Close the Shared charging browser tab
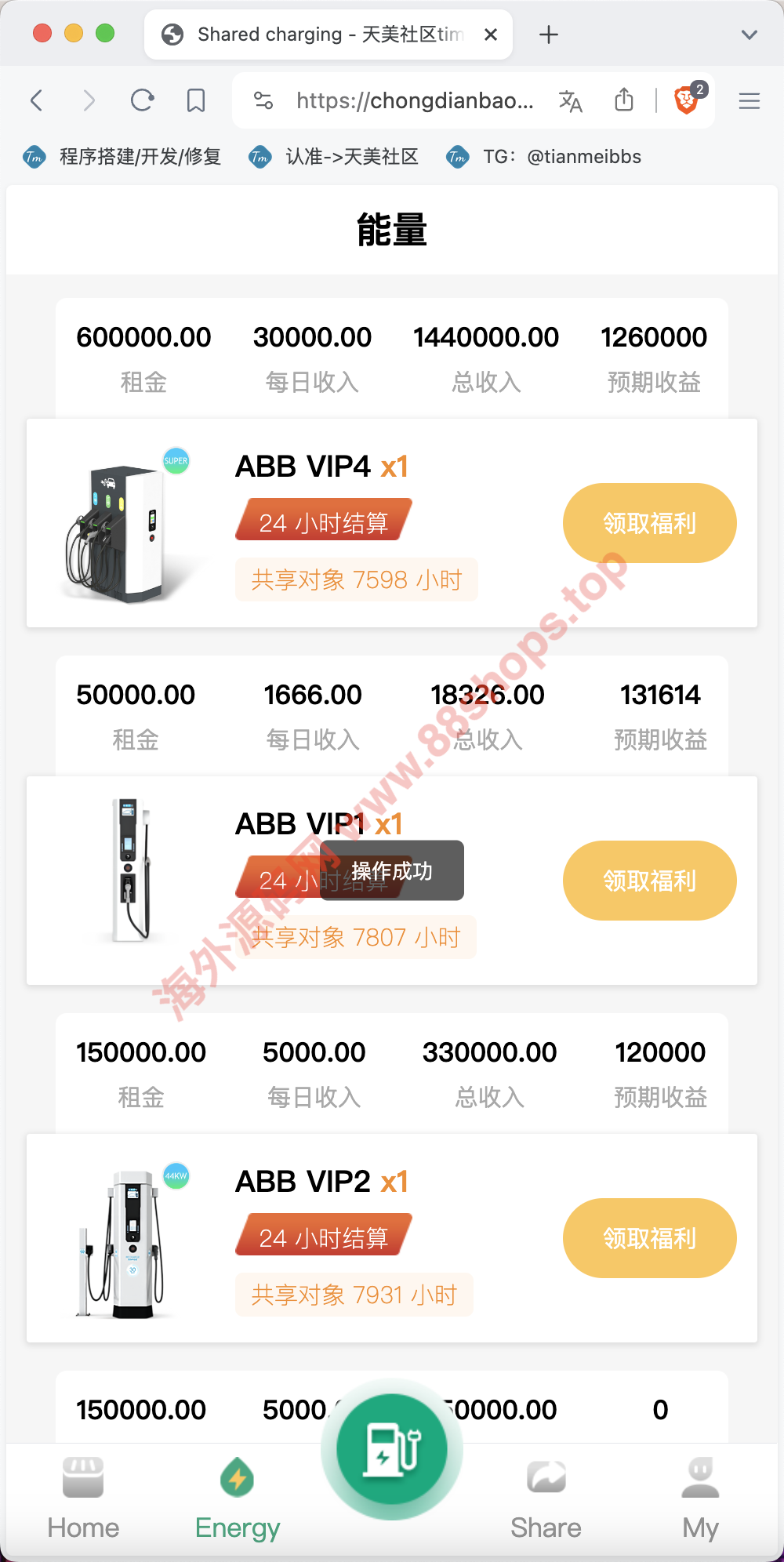 pos(491,35)
